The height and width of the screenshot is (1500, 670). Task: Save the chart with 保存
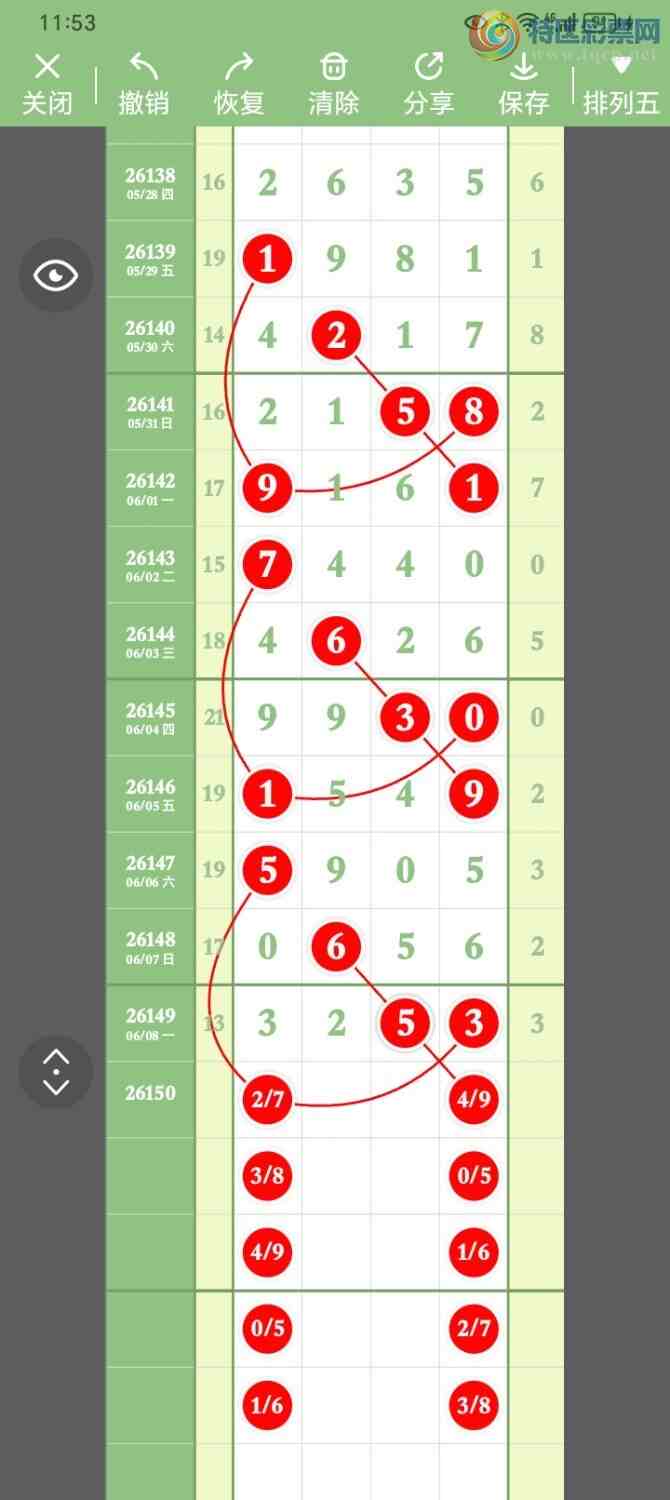524,84
